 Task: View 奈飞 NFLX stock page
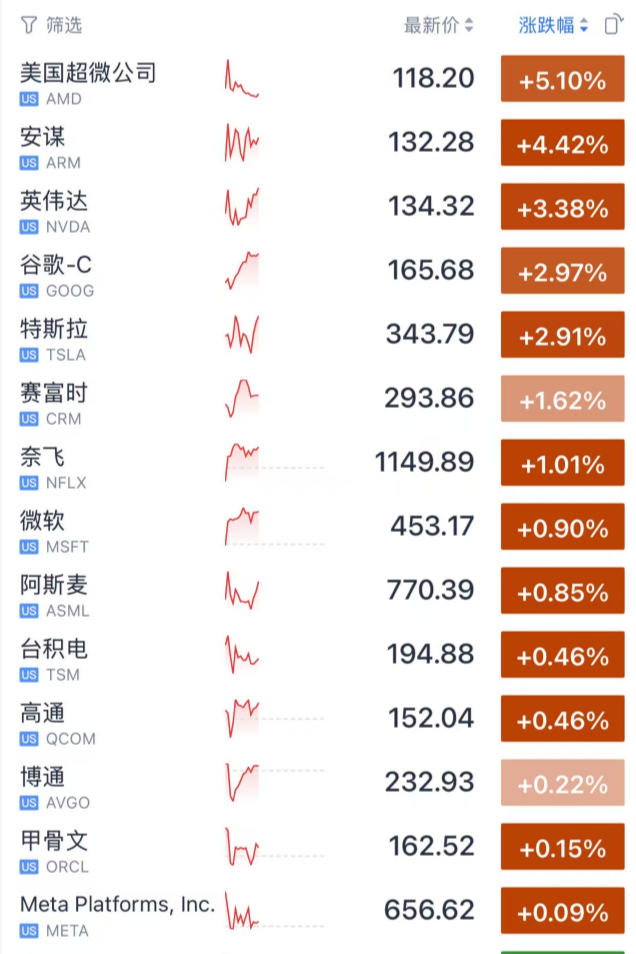(x=53, y=466)
